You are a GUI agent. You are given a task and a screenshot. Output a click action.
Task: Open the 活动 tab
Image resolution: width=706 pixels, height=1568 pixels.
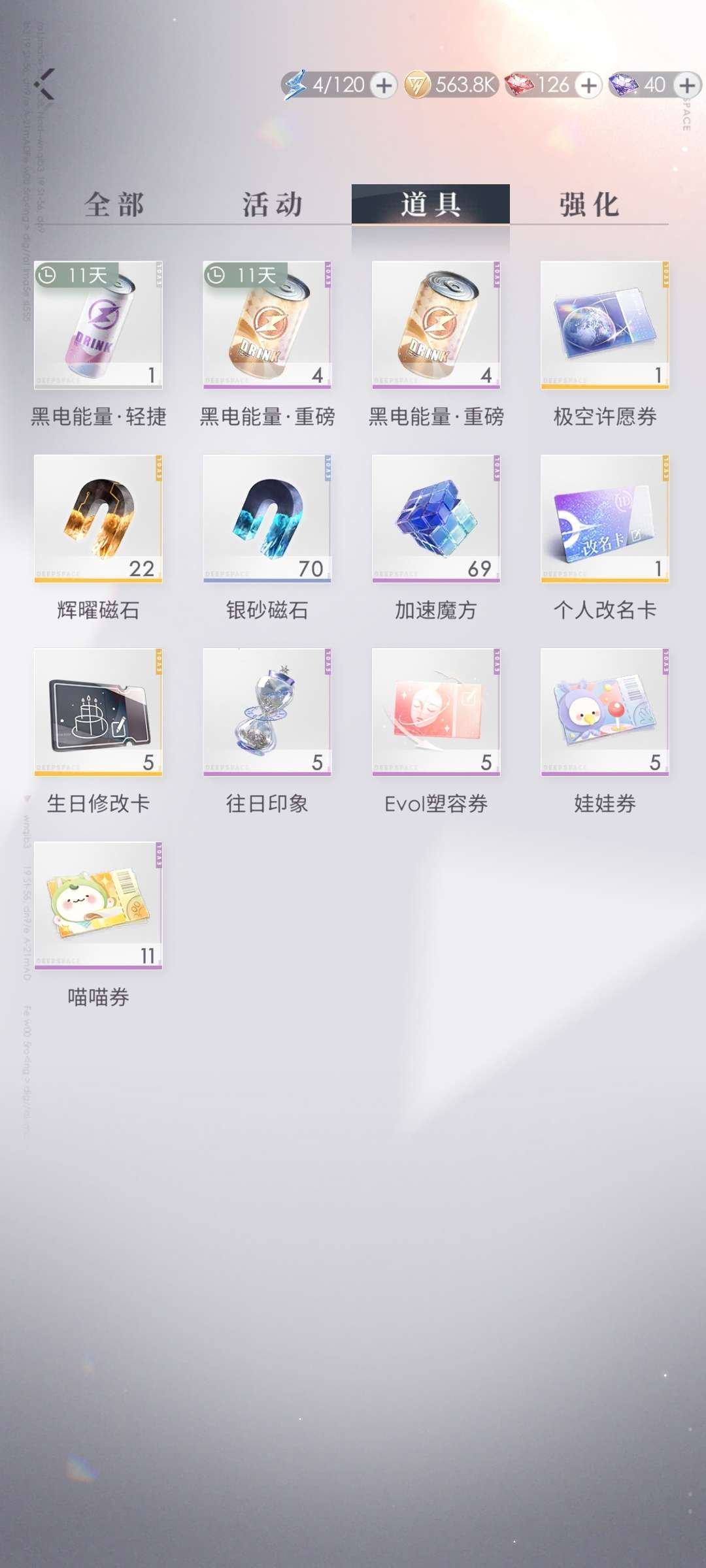click(x=273, y=204)
